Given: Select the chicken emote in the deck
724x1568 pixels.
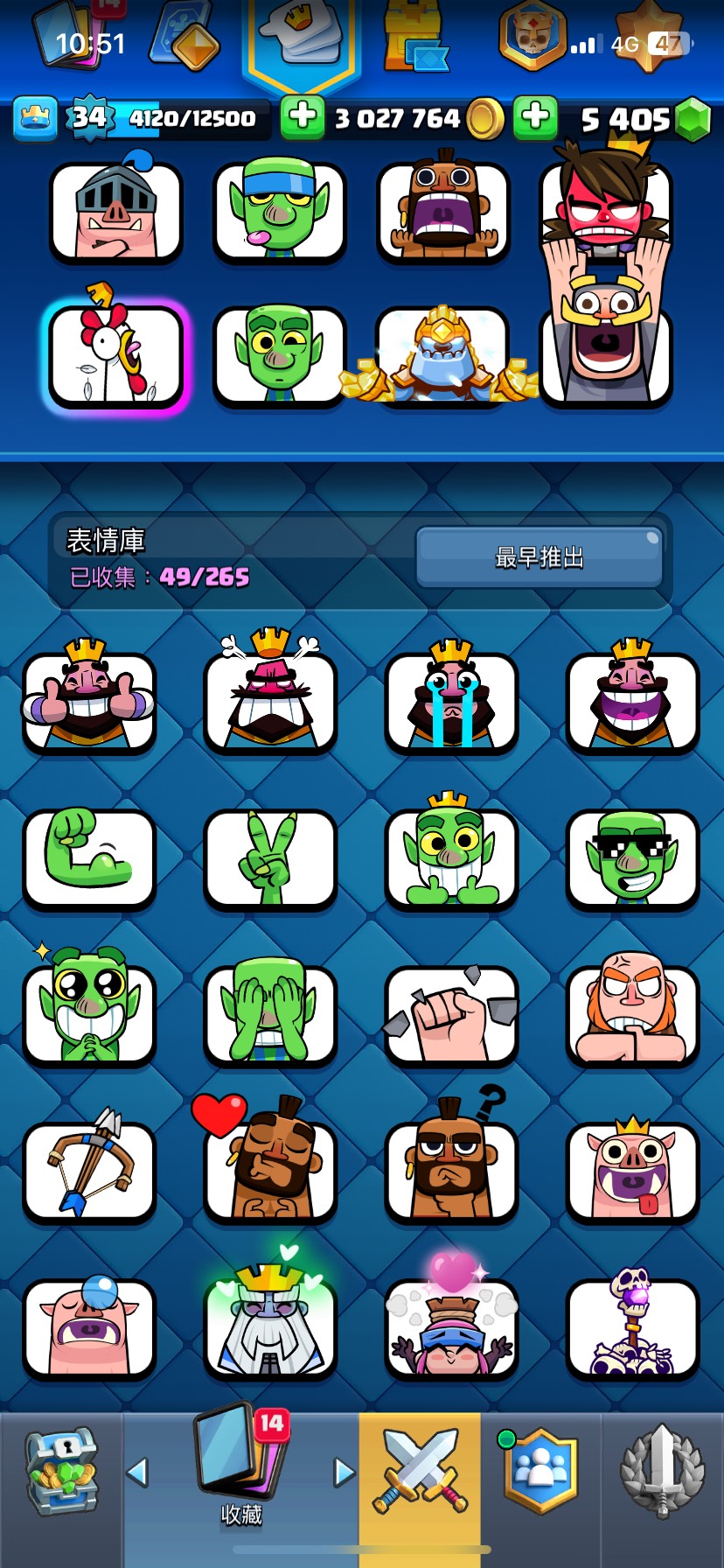Looking at the screenshot, I should pos(115,356).
